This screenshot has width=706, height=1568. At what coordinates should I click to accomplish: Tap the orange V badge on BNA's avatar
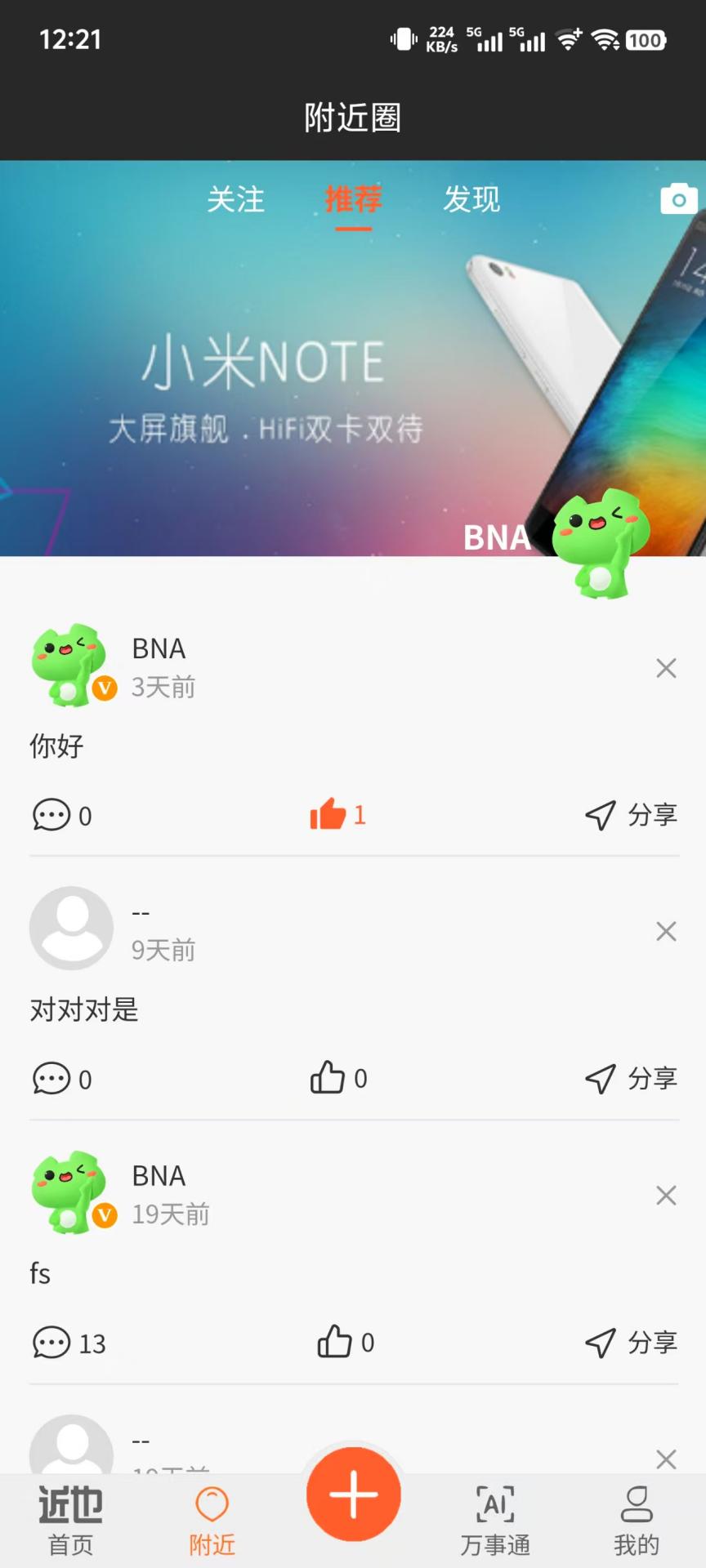click(104, 690)
